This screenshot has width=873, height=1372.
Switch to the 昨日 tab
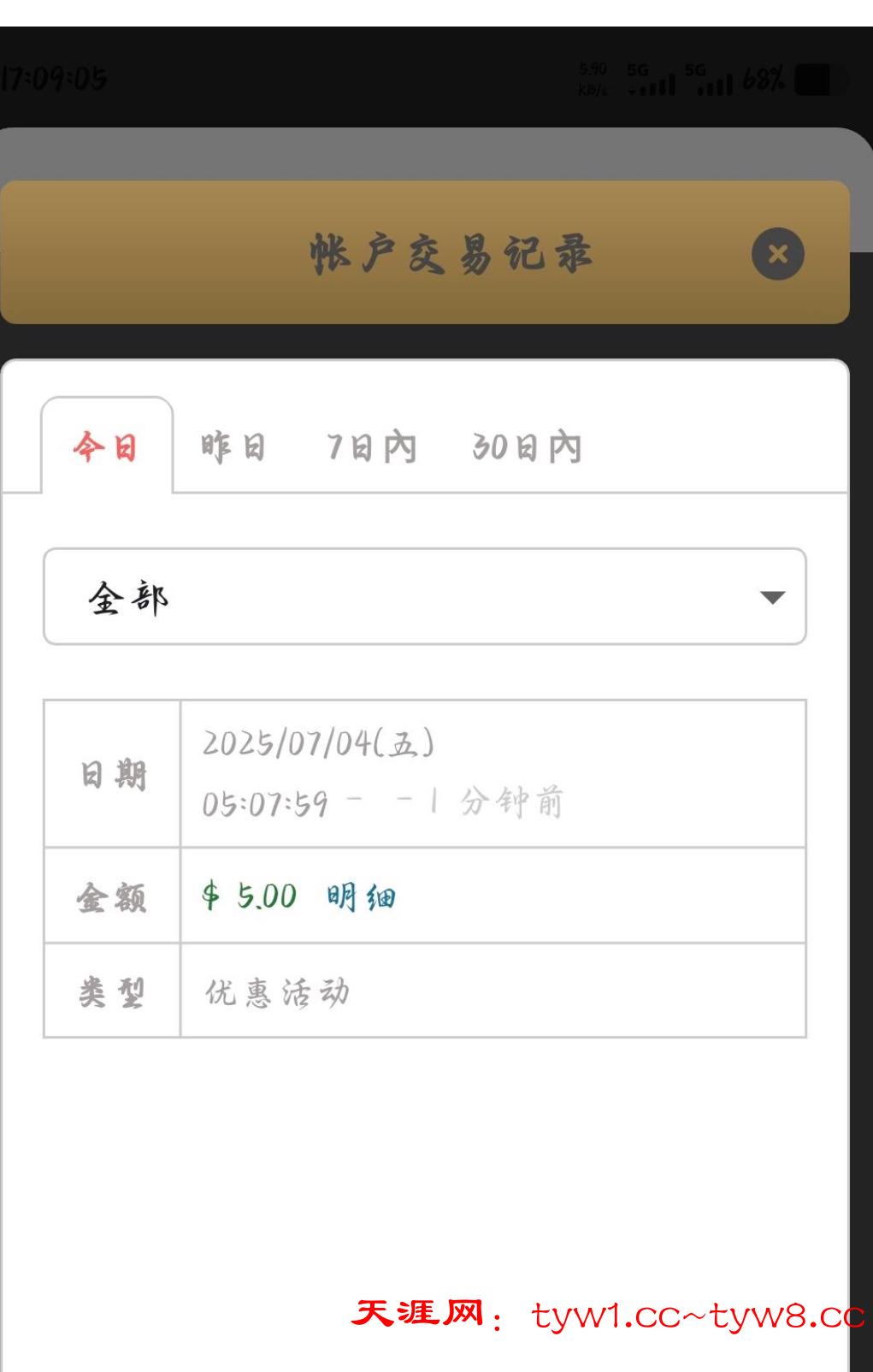(233, 447)
